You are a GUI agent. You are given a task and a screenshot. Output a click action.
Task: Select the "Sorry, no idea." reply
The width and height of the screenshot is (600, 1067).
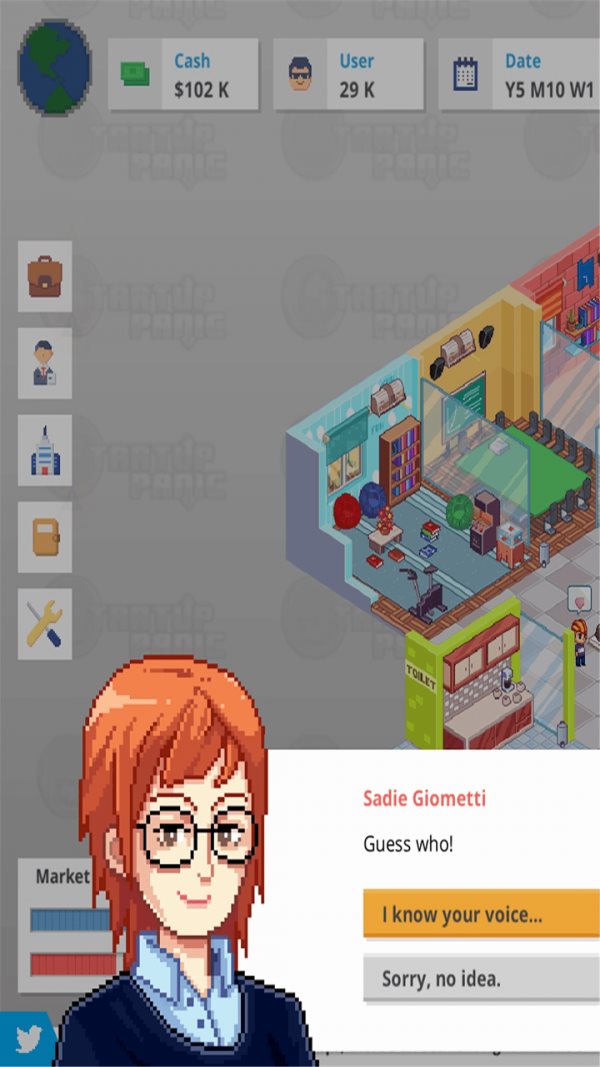[480, 978]
